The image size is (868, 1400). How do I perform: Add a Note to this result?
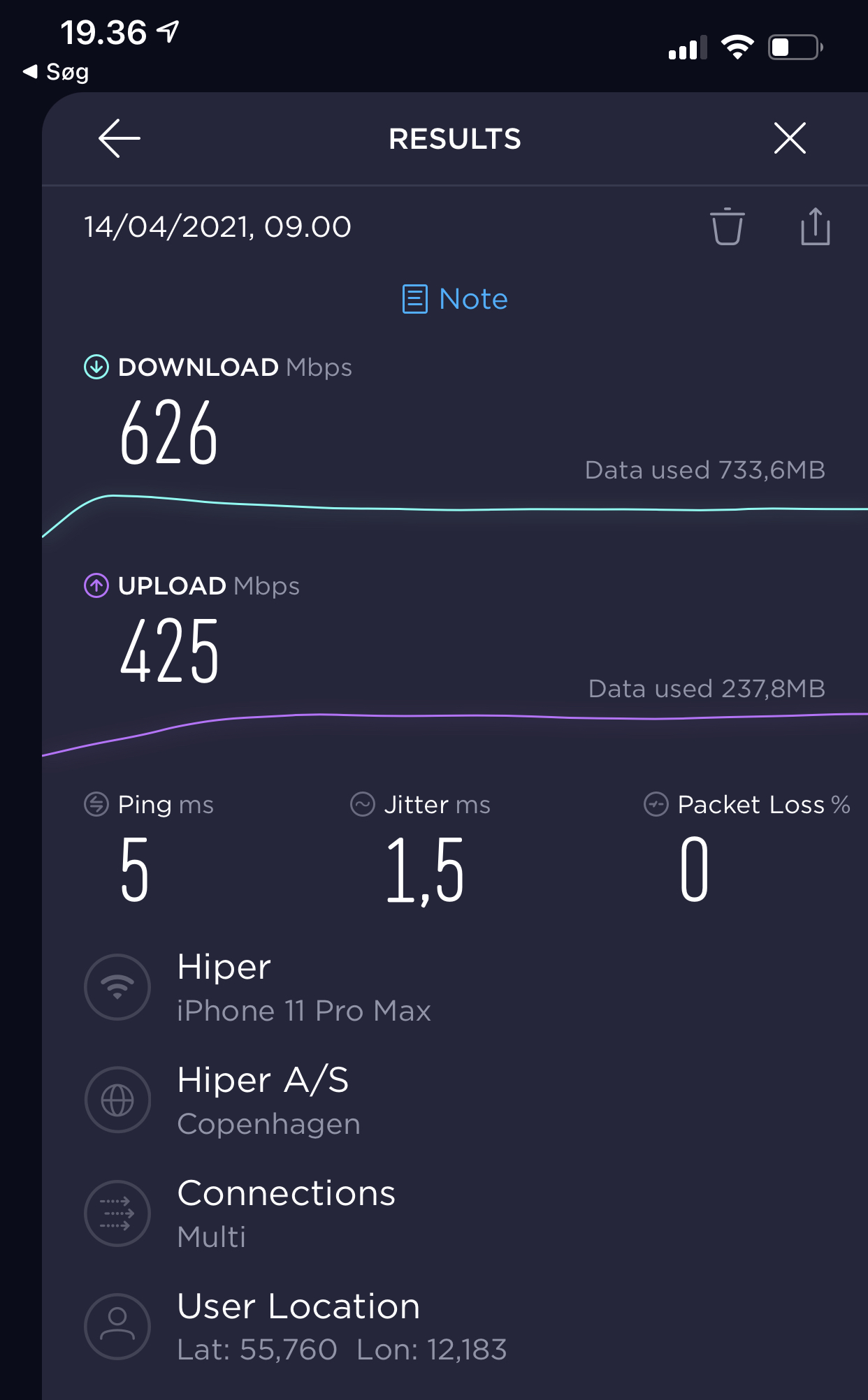(455, 299)
